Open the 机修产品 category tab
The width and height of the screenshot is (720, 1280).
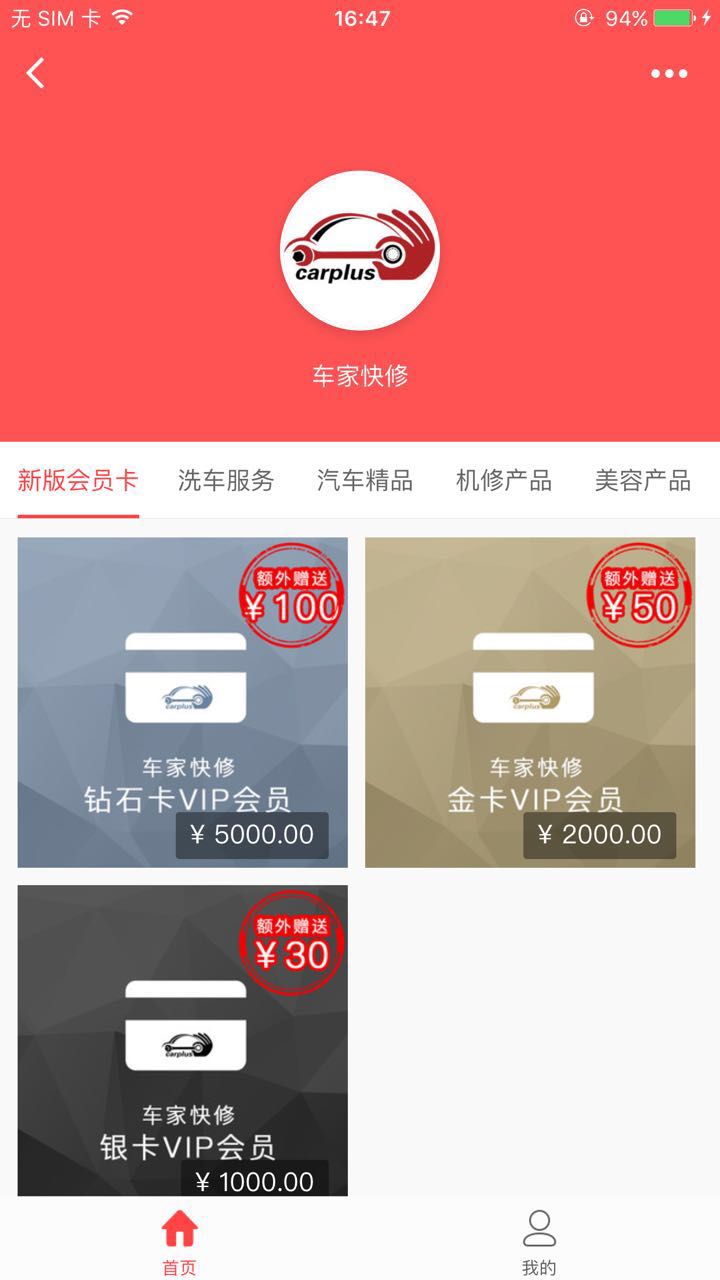[x=504, y=481]
